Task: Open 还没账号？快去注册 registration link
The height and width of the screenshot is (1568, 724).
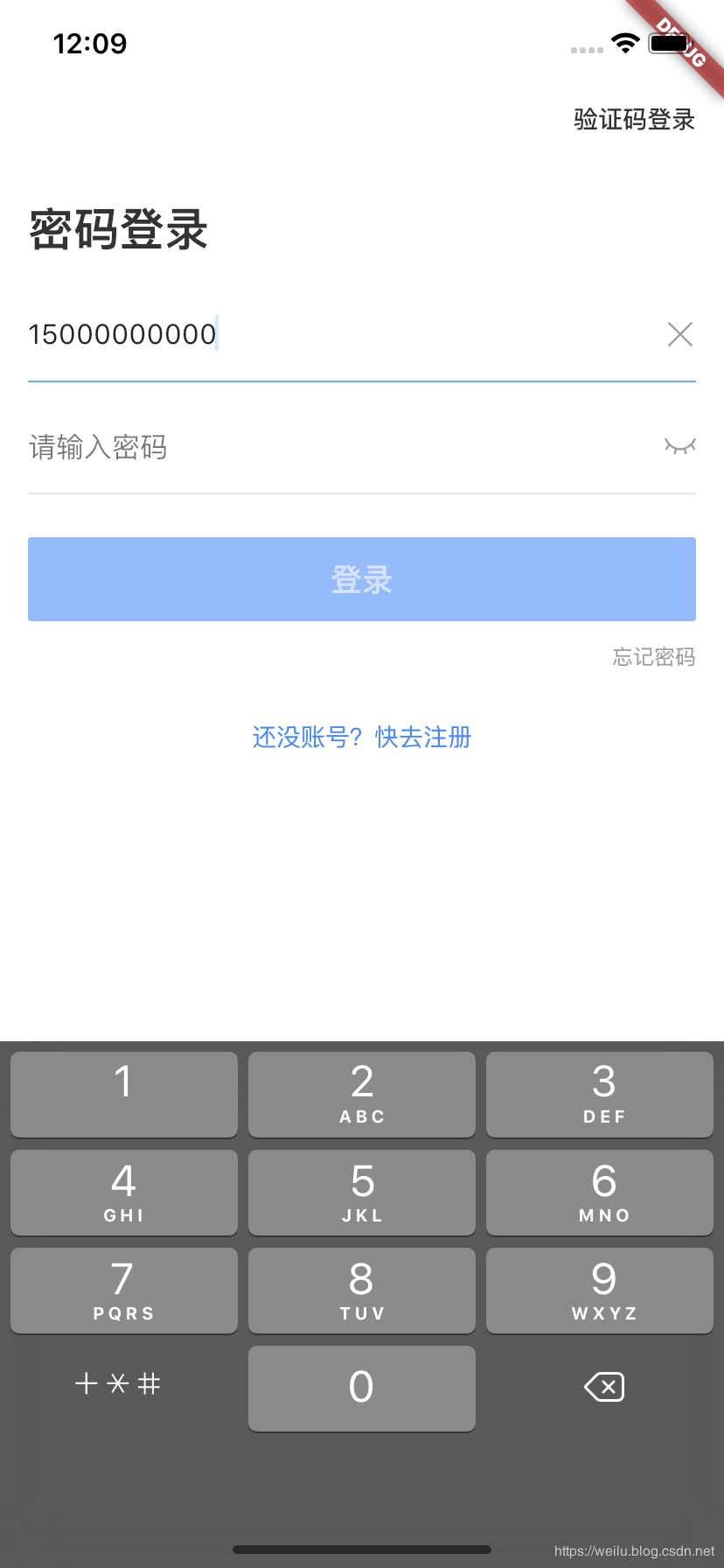Action: tap(362, 738)
